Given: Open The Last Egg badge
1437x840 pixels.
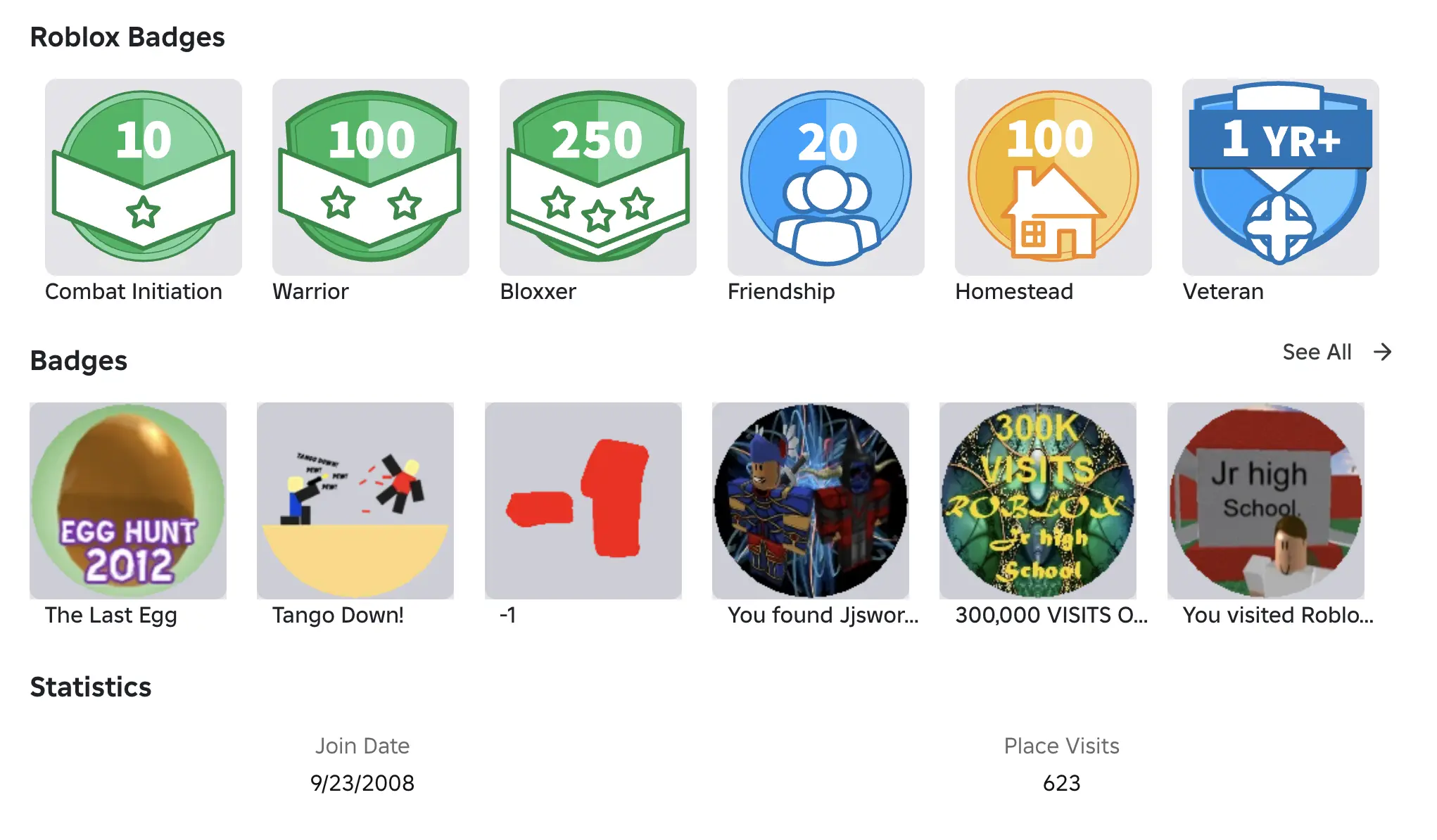Looking at the screenshot, I should pyautogui.click(x=128, y=500).
